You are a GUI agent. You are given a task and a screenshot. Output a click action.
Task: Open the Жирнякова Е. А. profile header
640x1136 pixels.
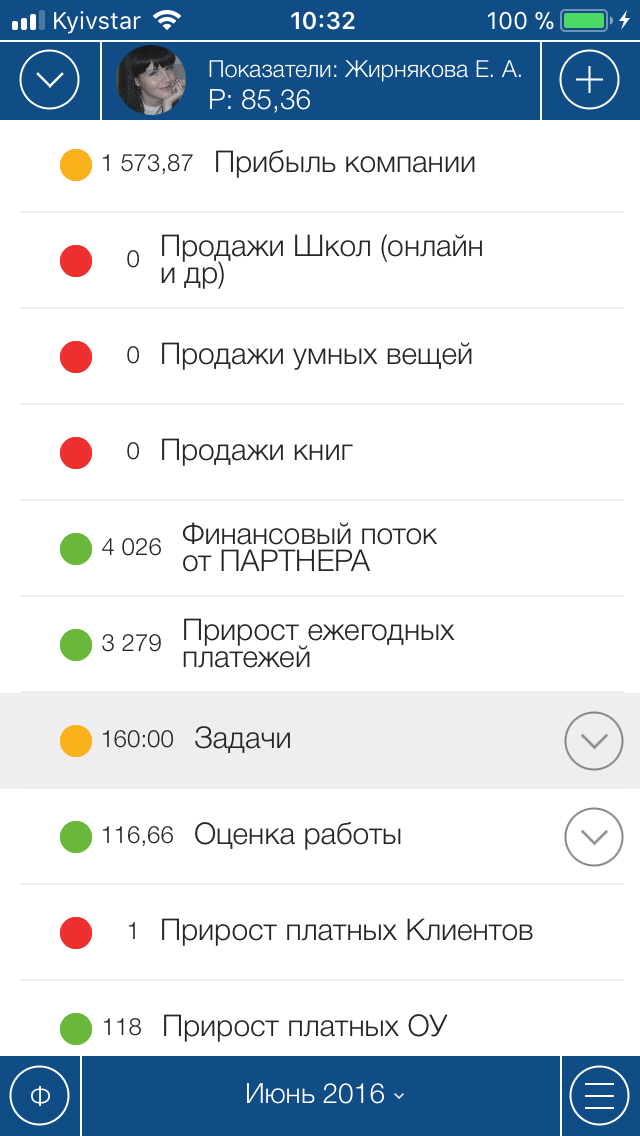tap(321, 80)
